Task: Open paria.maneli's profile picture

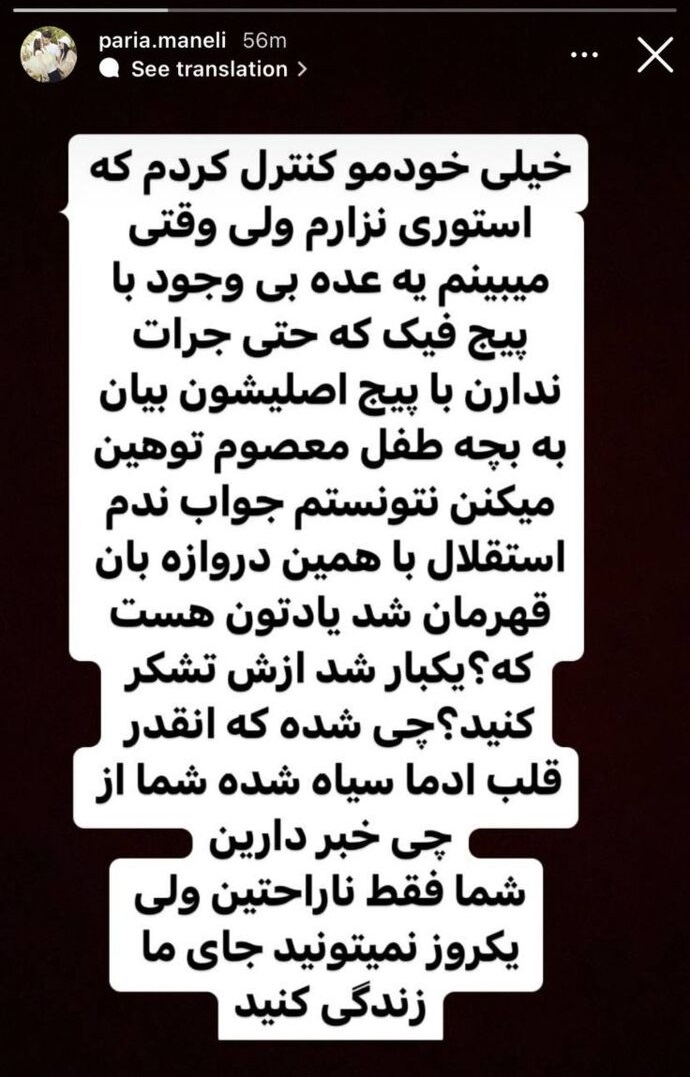Action: click(48, 54)
